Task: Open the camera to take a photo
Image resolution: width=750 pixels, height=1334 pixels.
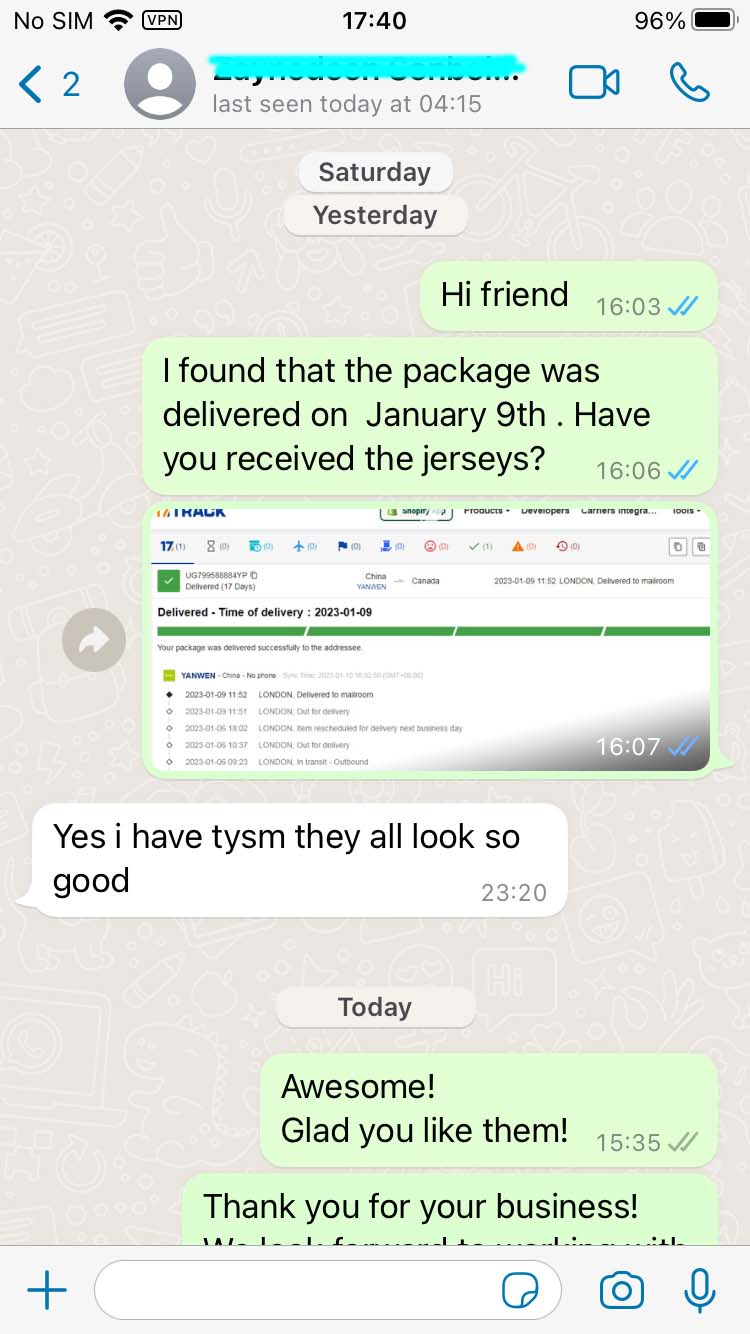Action: pos(621,1291)
